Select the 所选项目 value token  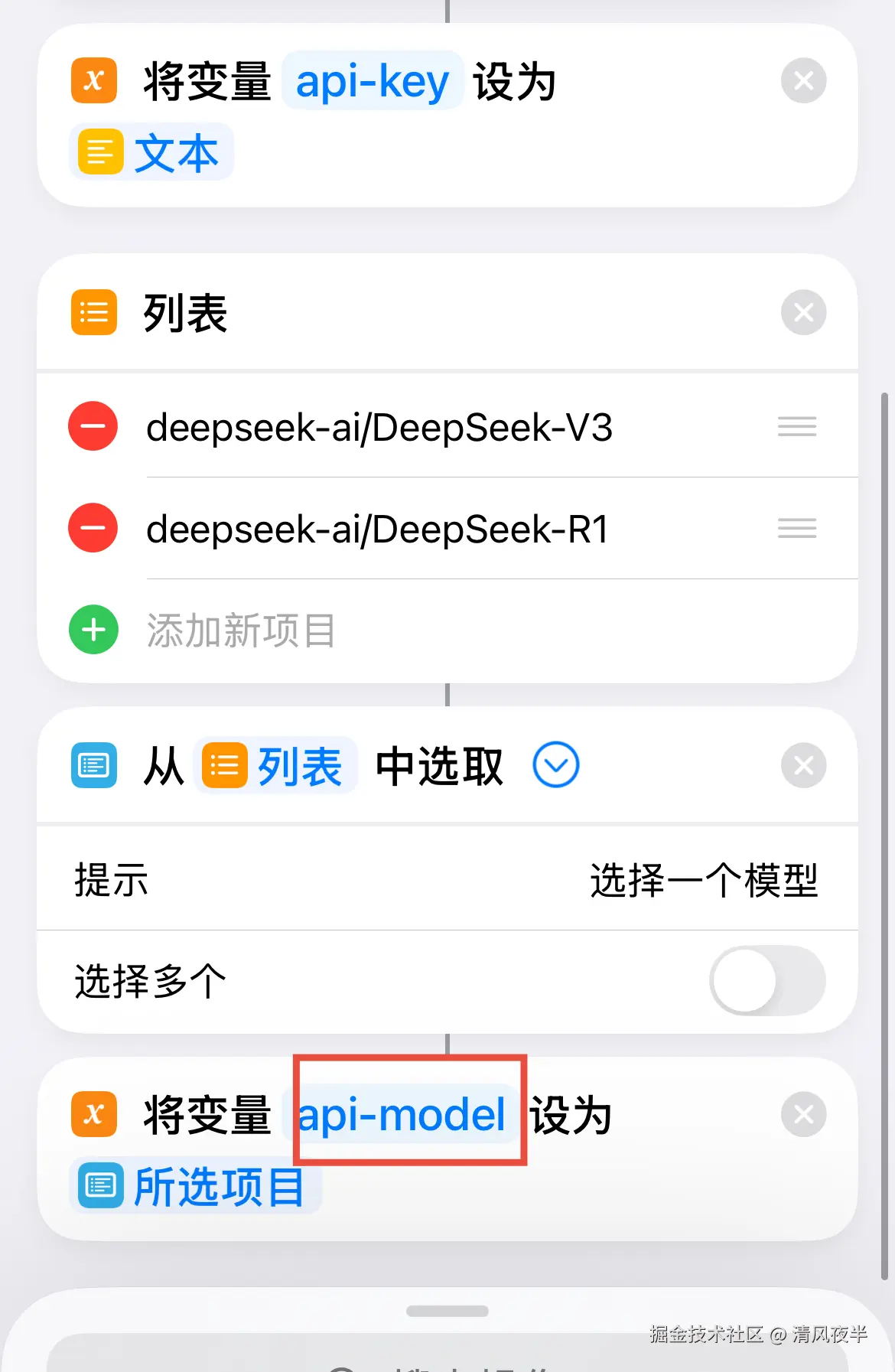pos(196,1187)
